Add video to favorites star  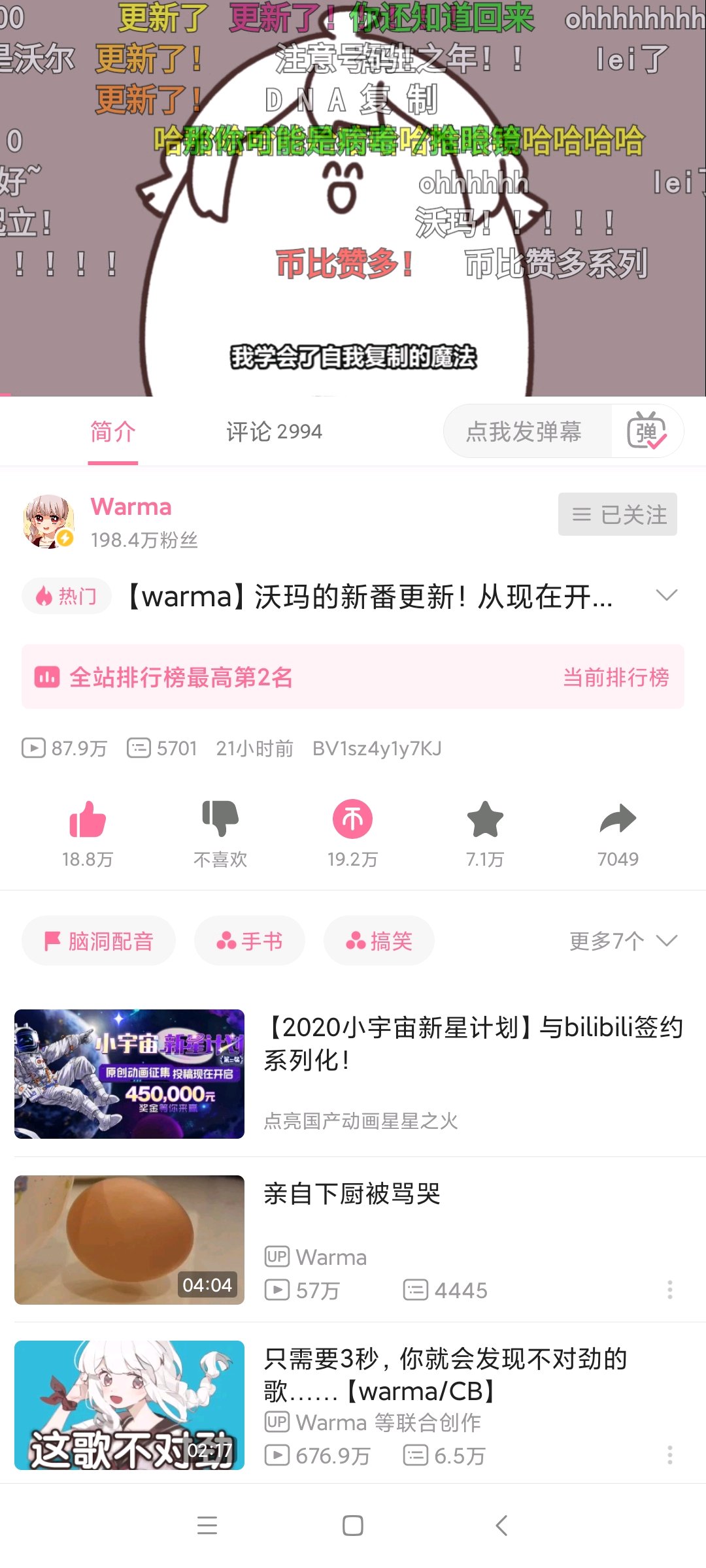tap(485, 820)
